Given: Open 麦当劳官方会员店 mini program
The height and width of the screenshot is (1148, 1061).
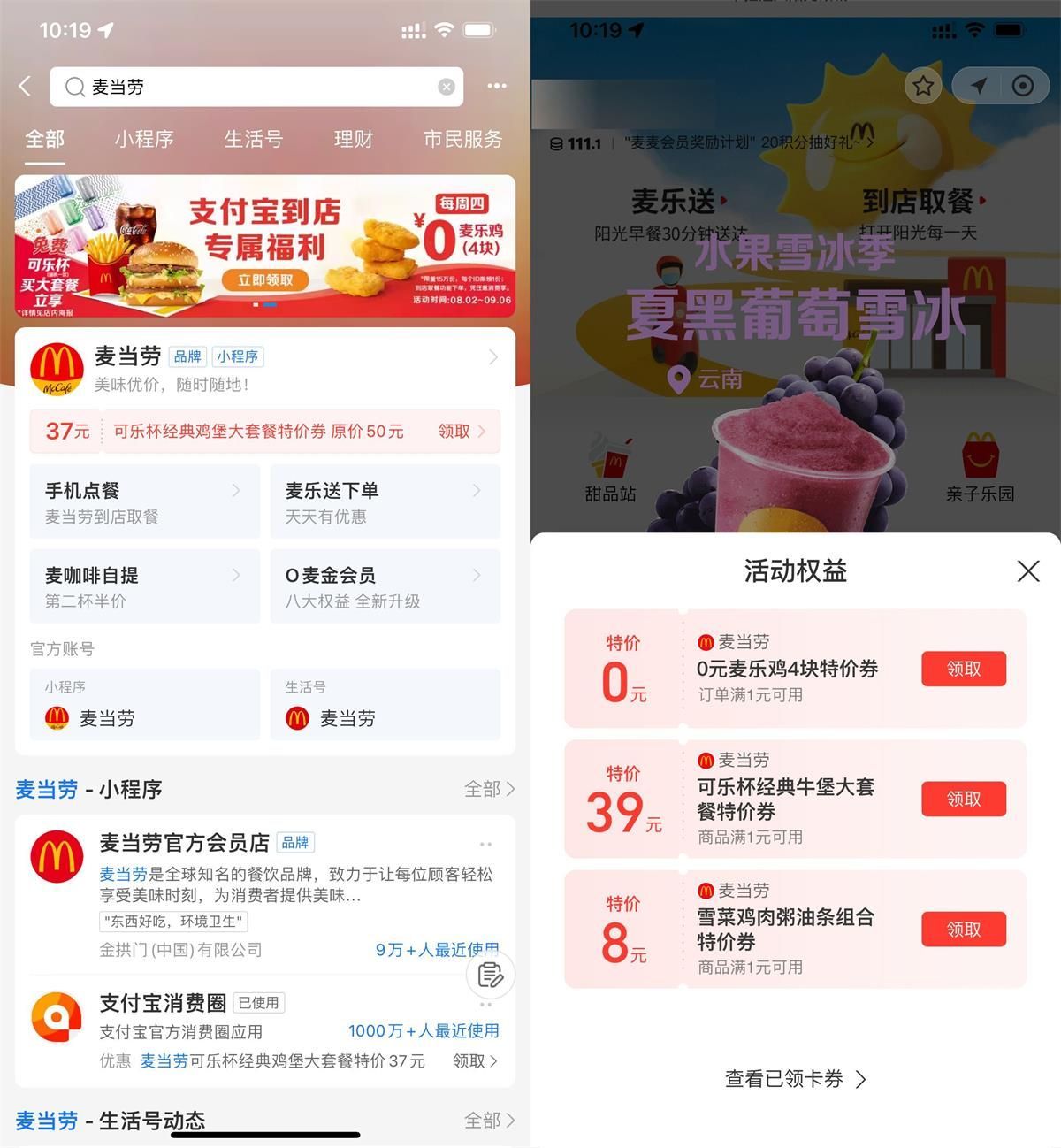Looking at the screenshot, I should click(x=185, y=842).
